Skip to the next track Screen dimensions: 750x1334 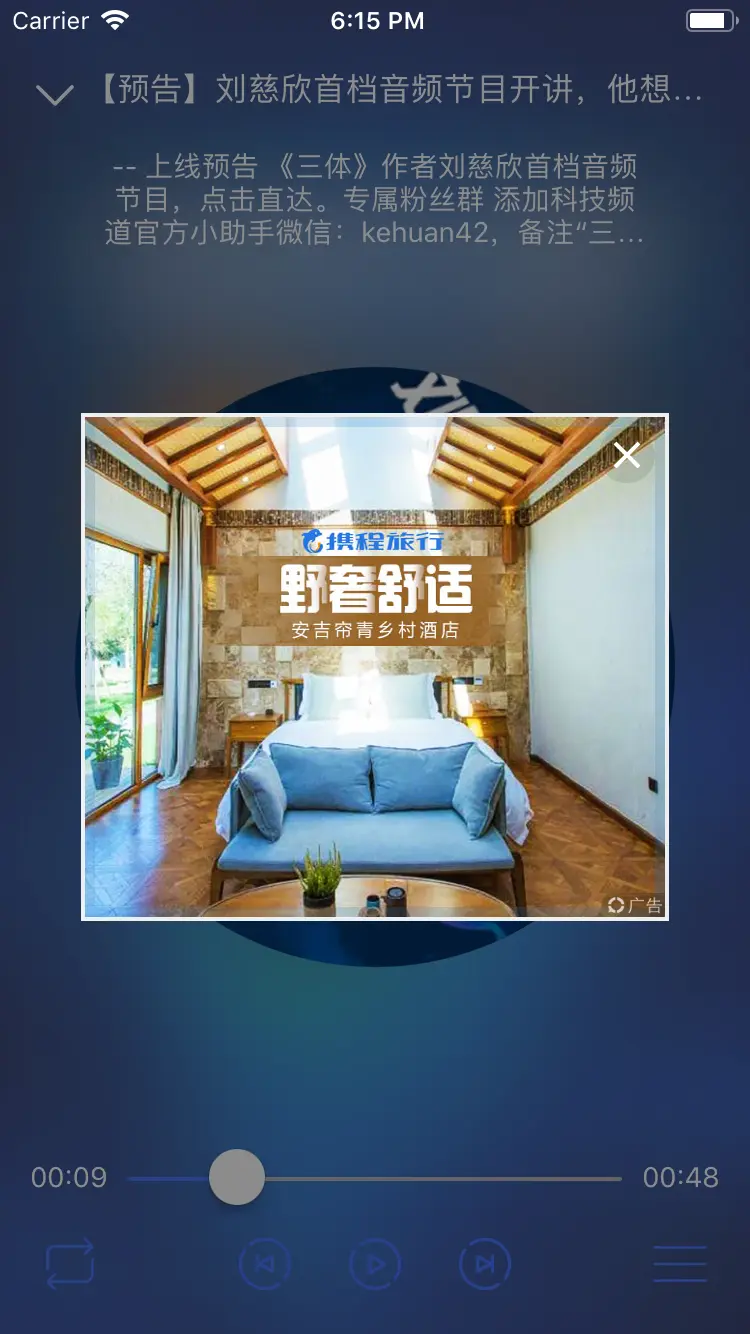click(485, 1264)
